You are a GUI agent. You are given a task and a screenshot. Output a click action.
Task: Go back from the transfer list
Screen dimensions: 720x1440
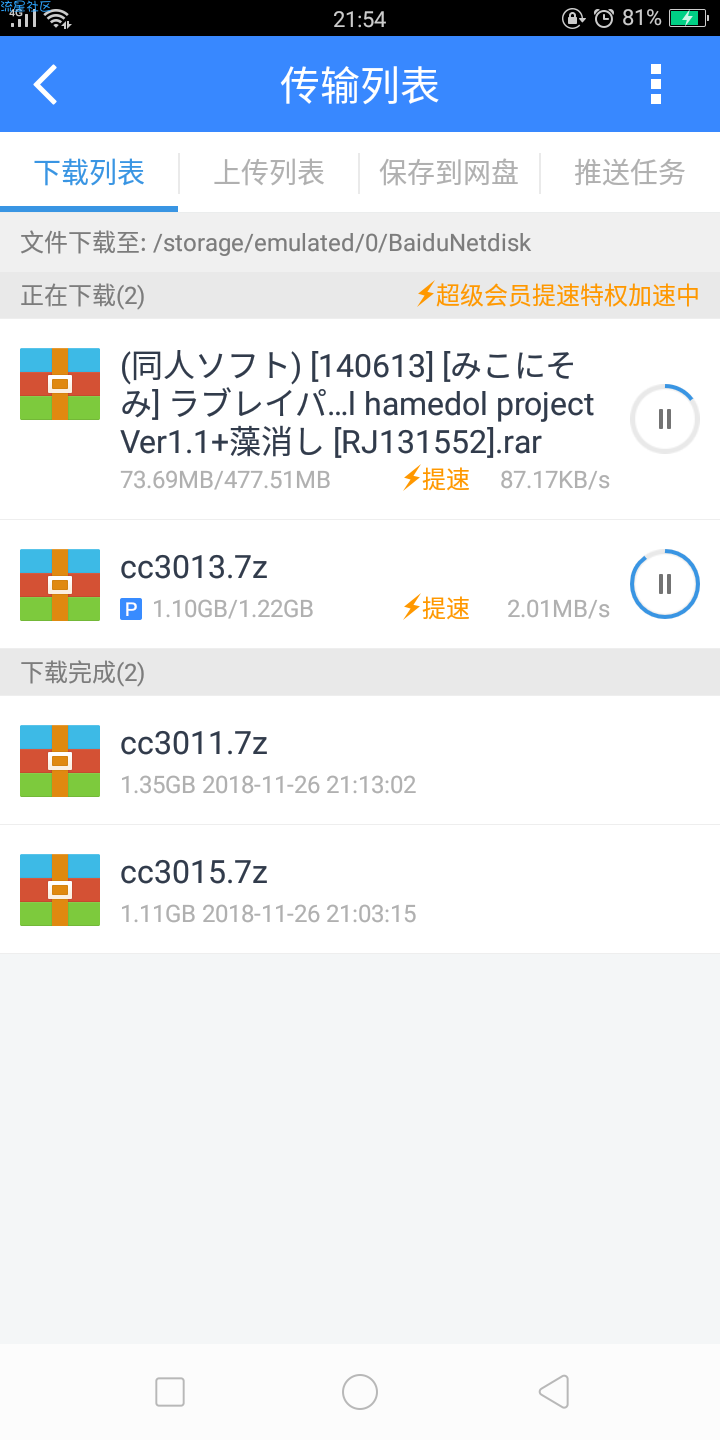(x=46, y=85)
